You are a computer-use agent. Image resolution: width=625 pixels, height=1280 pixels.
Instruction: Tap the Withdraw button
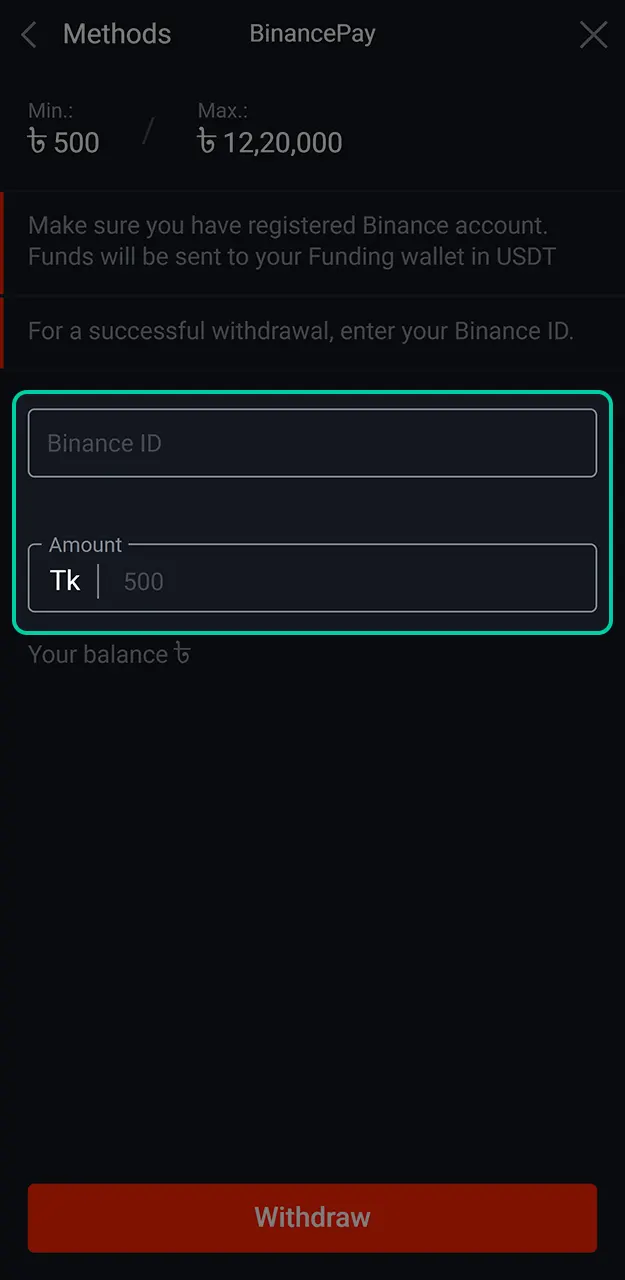312,1217
